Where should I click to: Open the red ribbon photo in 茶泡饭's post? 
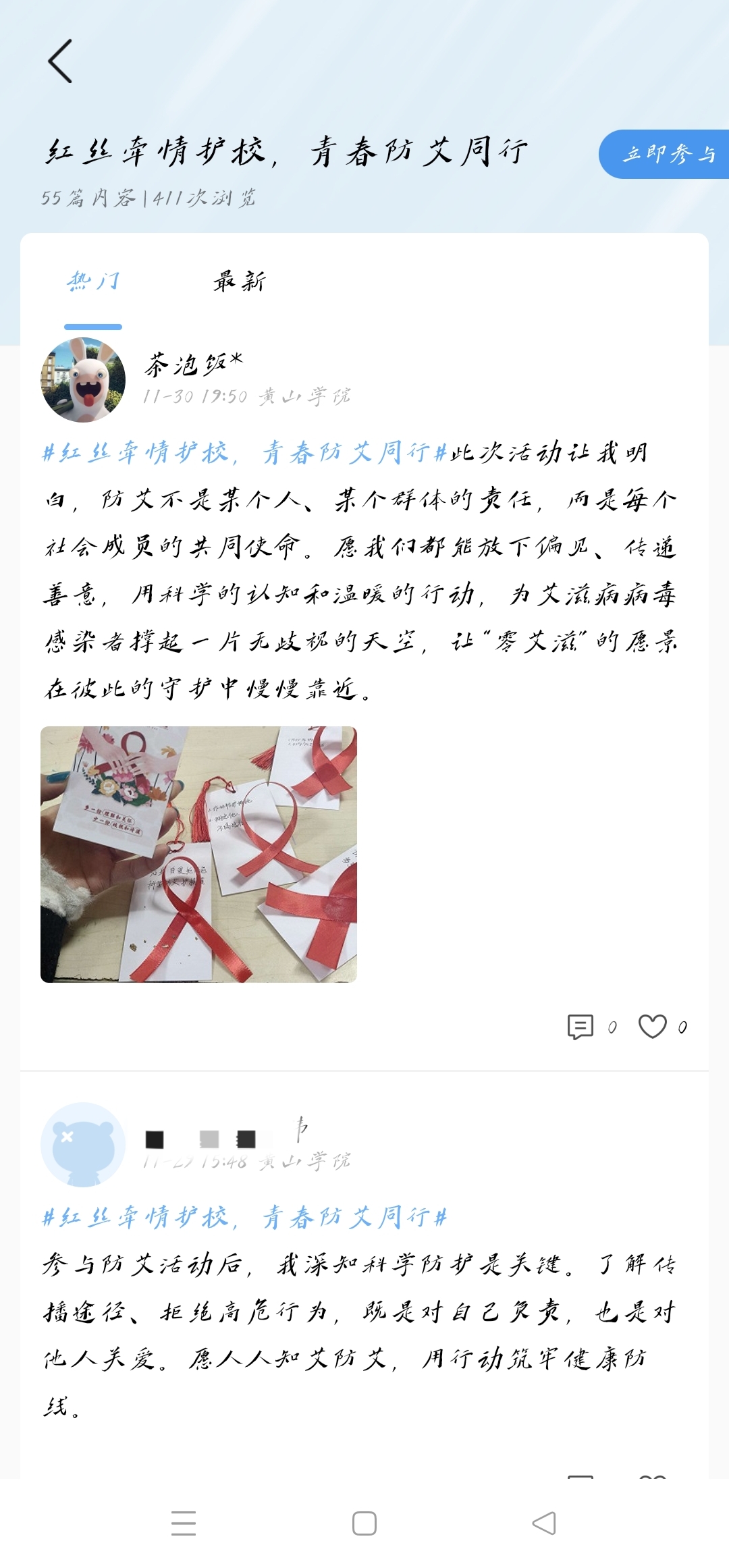pos(198,854)
